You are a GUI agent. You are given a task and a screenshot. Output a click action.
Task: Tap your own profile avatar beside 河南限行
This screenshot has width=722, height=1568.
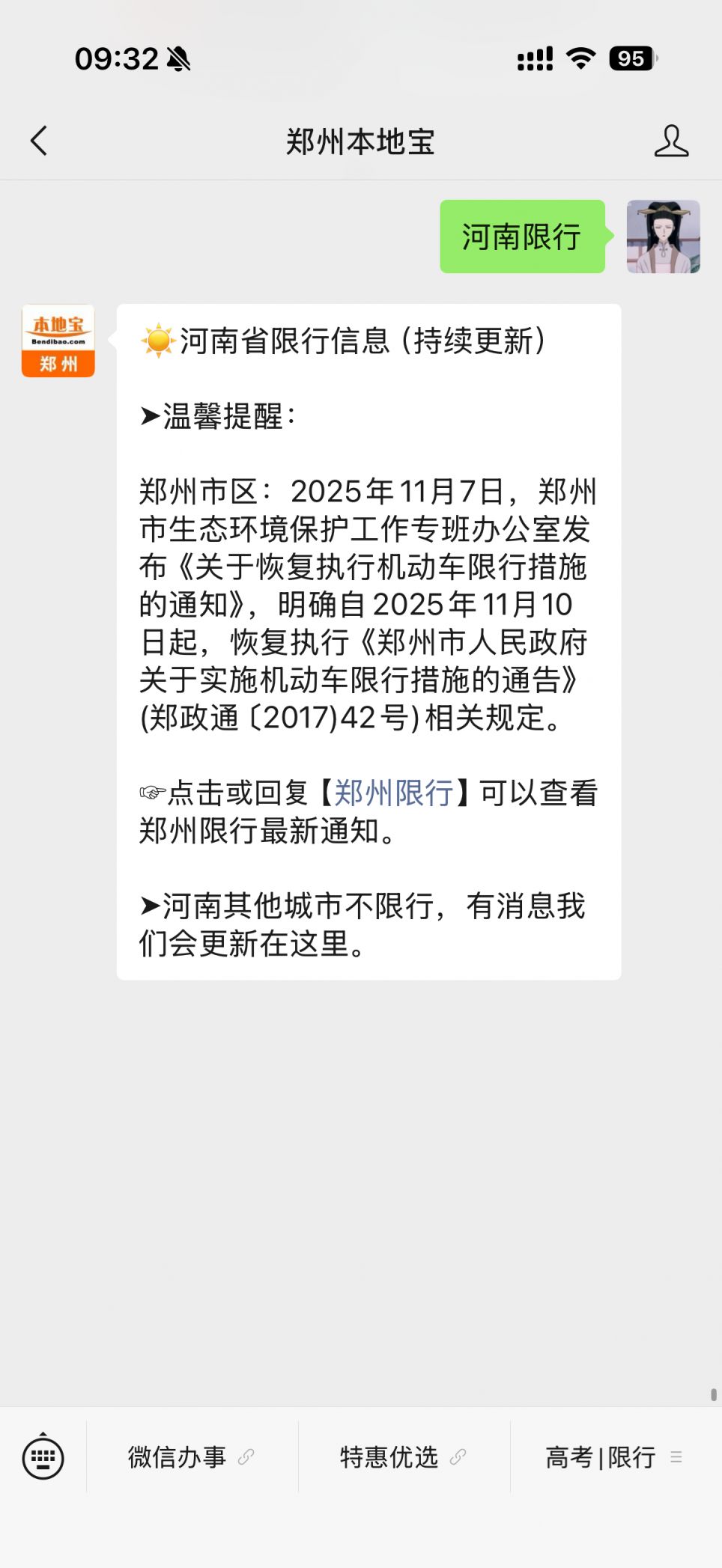point(664,237)
